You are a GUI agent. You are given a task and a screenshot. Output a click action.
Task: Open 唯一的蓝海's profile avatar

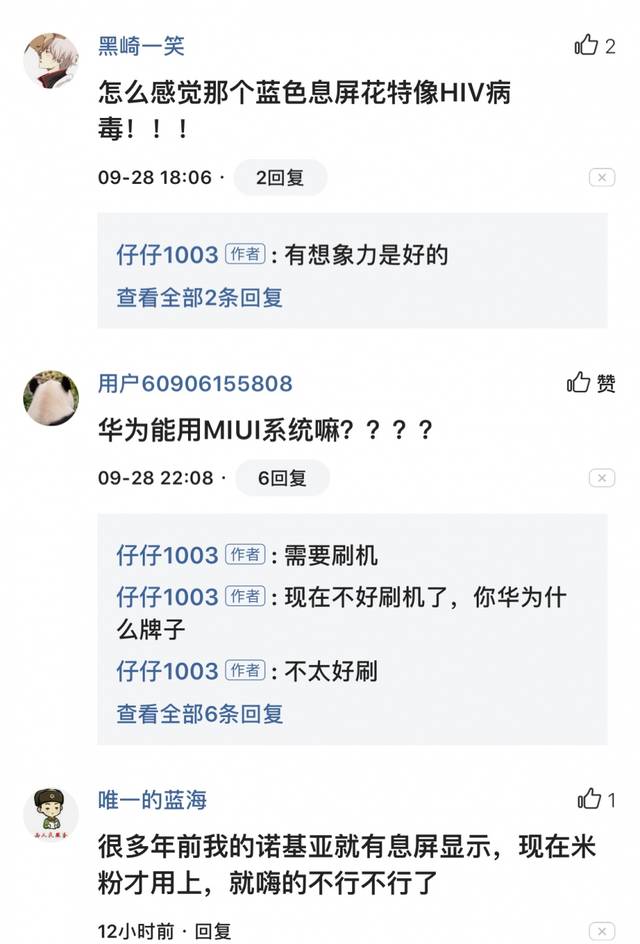click(x=51, y=814)
